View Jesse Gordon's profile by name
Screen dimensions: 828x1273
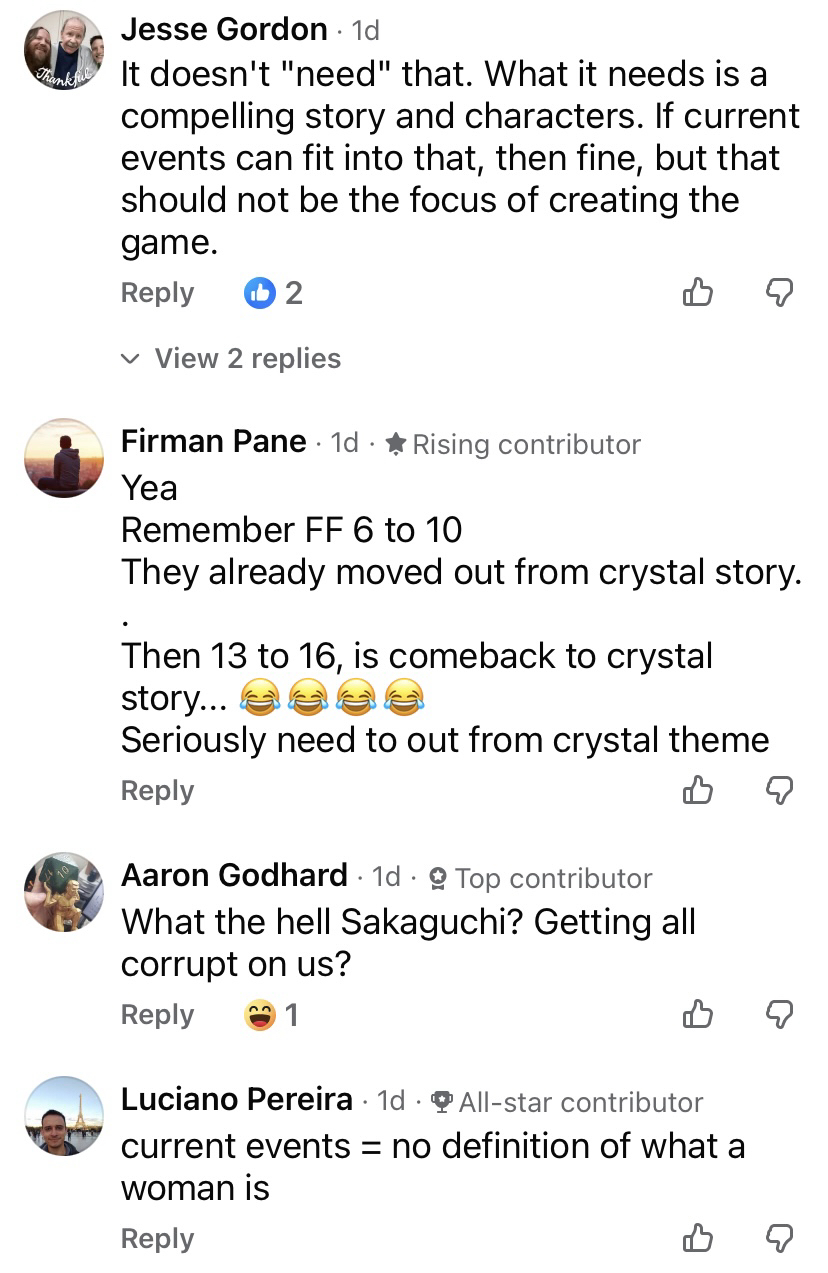coord(224,30)
